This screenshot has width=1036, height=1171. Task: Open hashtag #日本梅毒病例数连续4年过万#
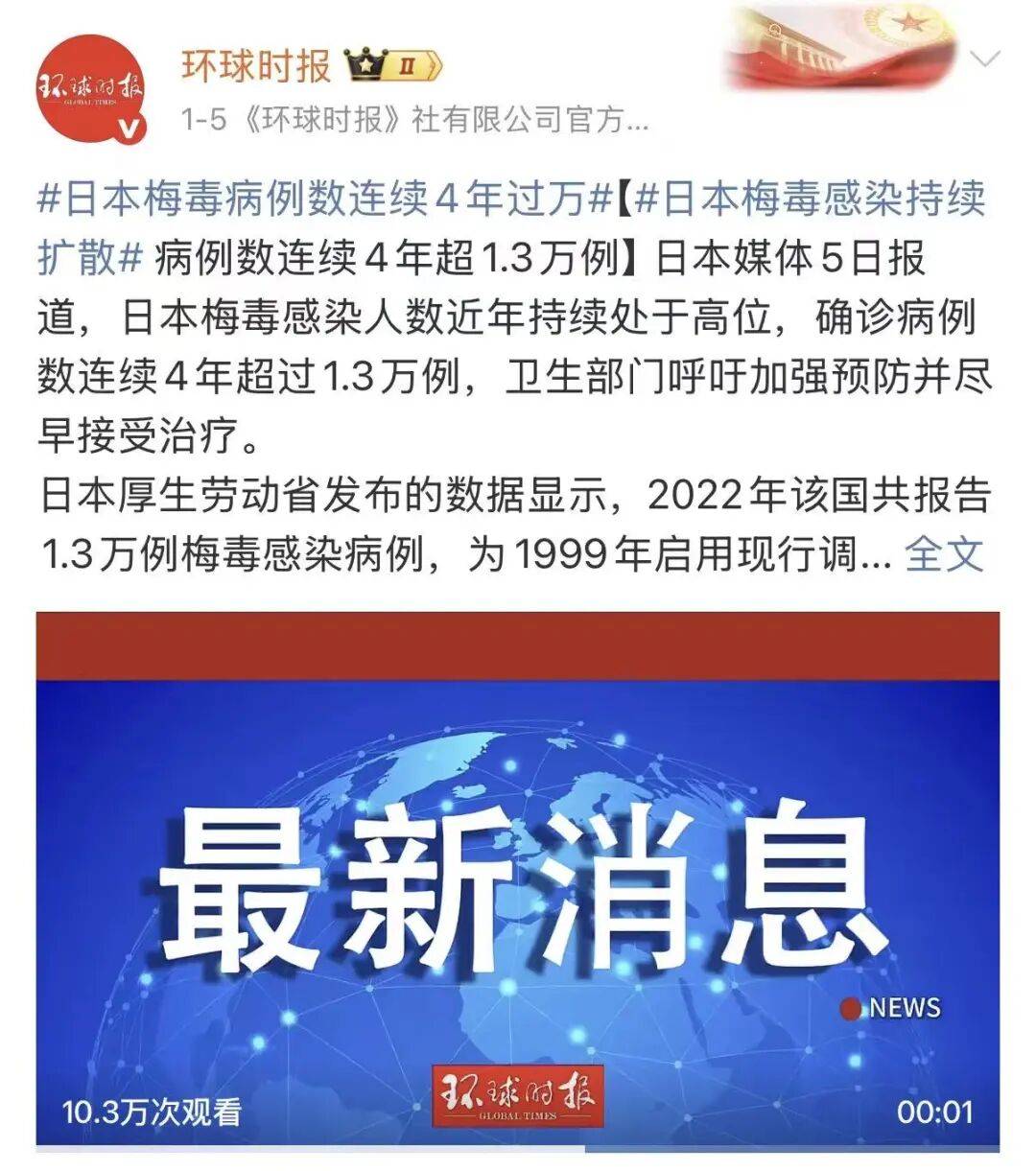324,200
